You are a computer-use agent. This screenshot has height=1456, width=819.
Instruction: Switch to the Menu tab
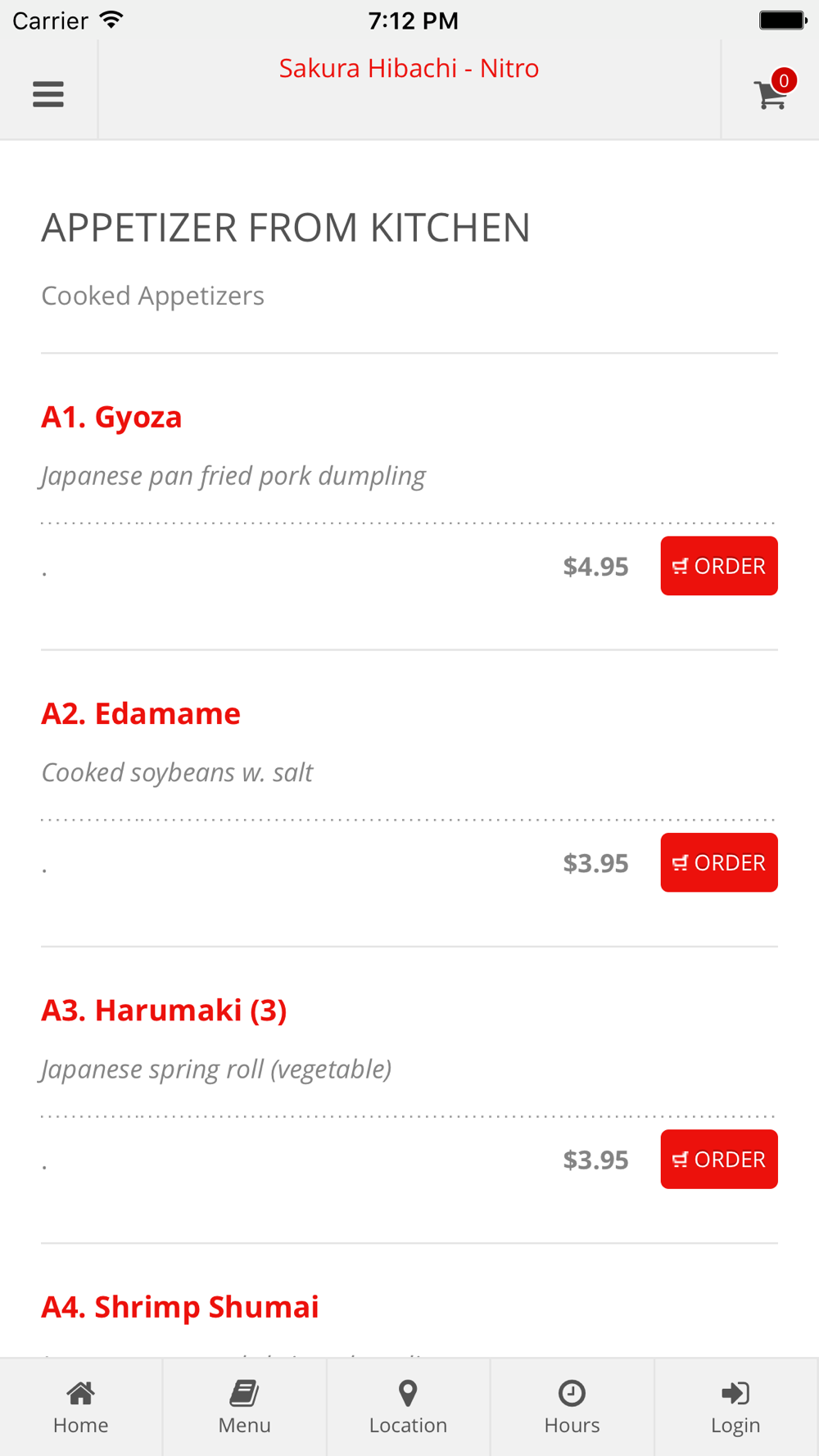245,1407
